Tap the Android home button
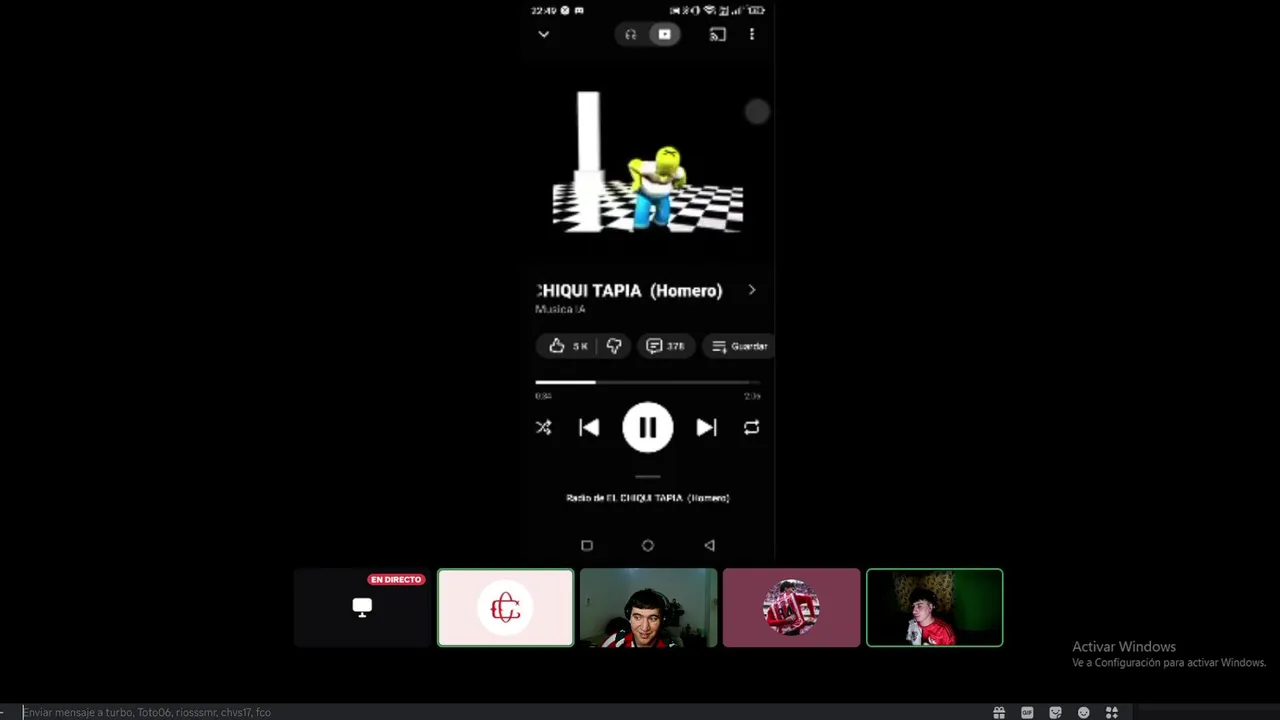This screenshot has width=1280, height=720. (647, 545)
